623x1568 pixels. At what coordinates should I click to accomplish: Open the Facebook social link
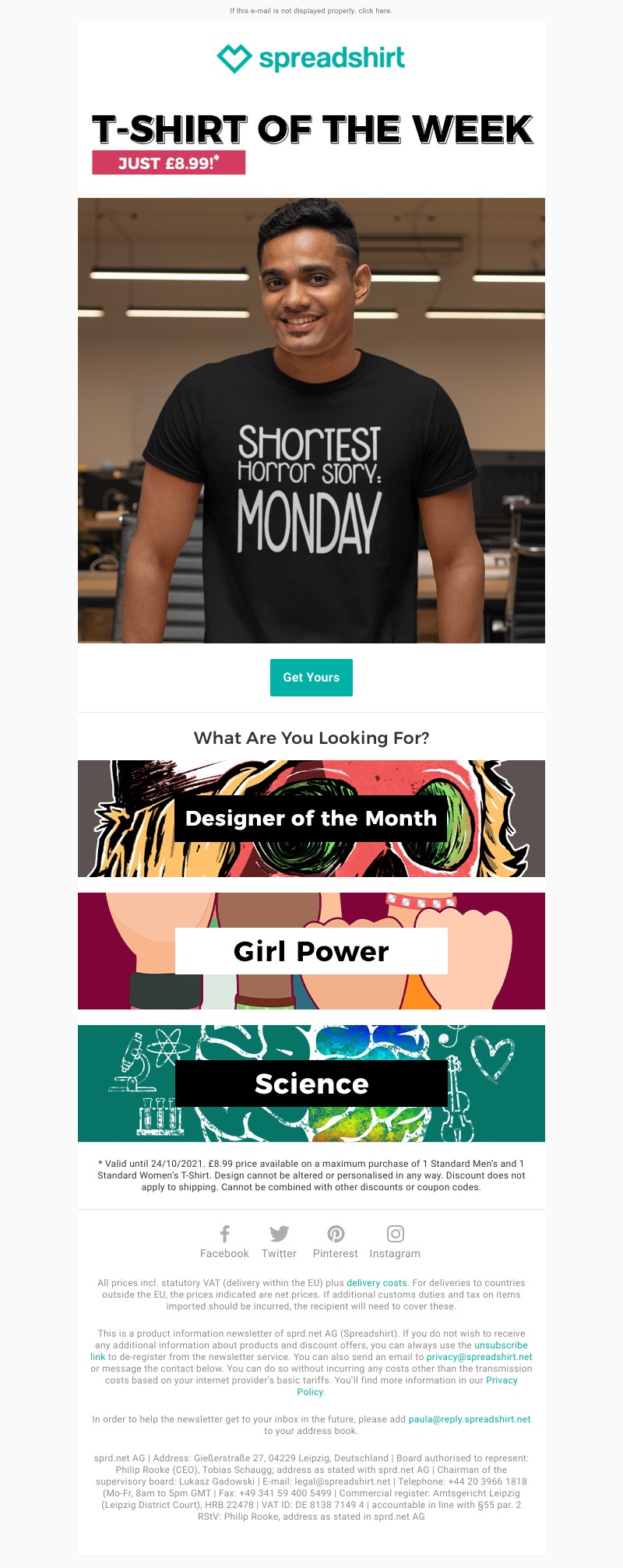tap(224, 1242)
